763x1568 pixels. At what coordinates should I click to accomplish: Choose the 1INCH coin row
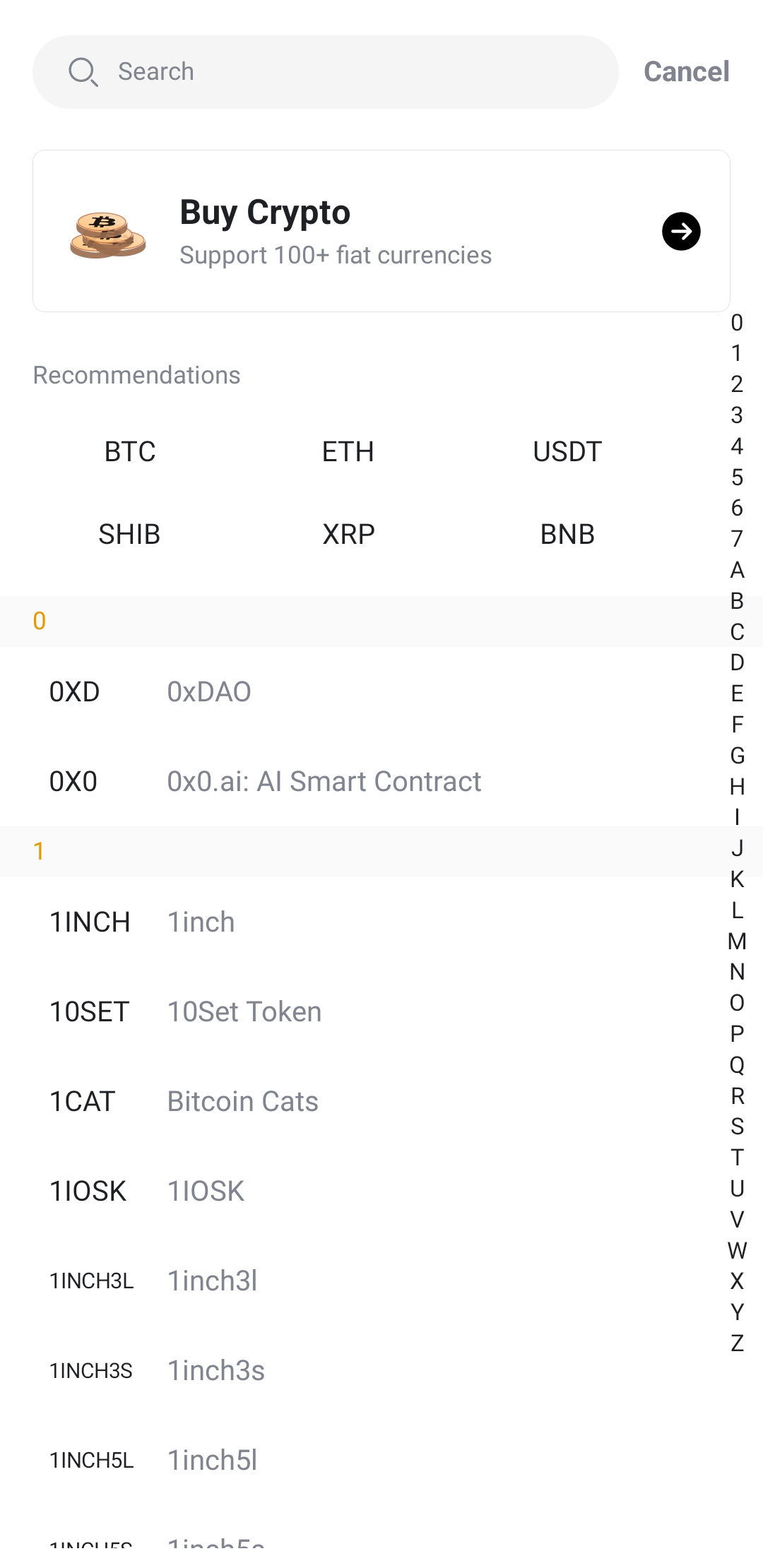pyautogui.click(x=360, y=922)
